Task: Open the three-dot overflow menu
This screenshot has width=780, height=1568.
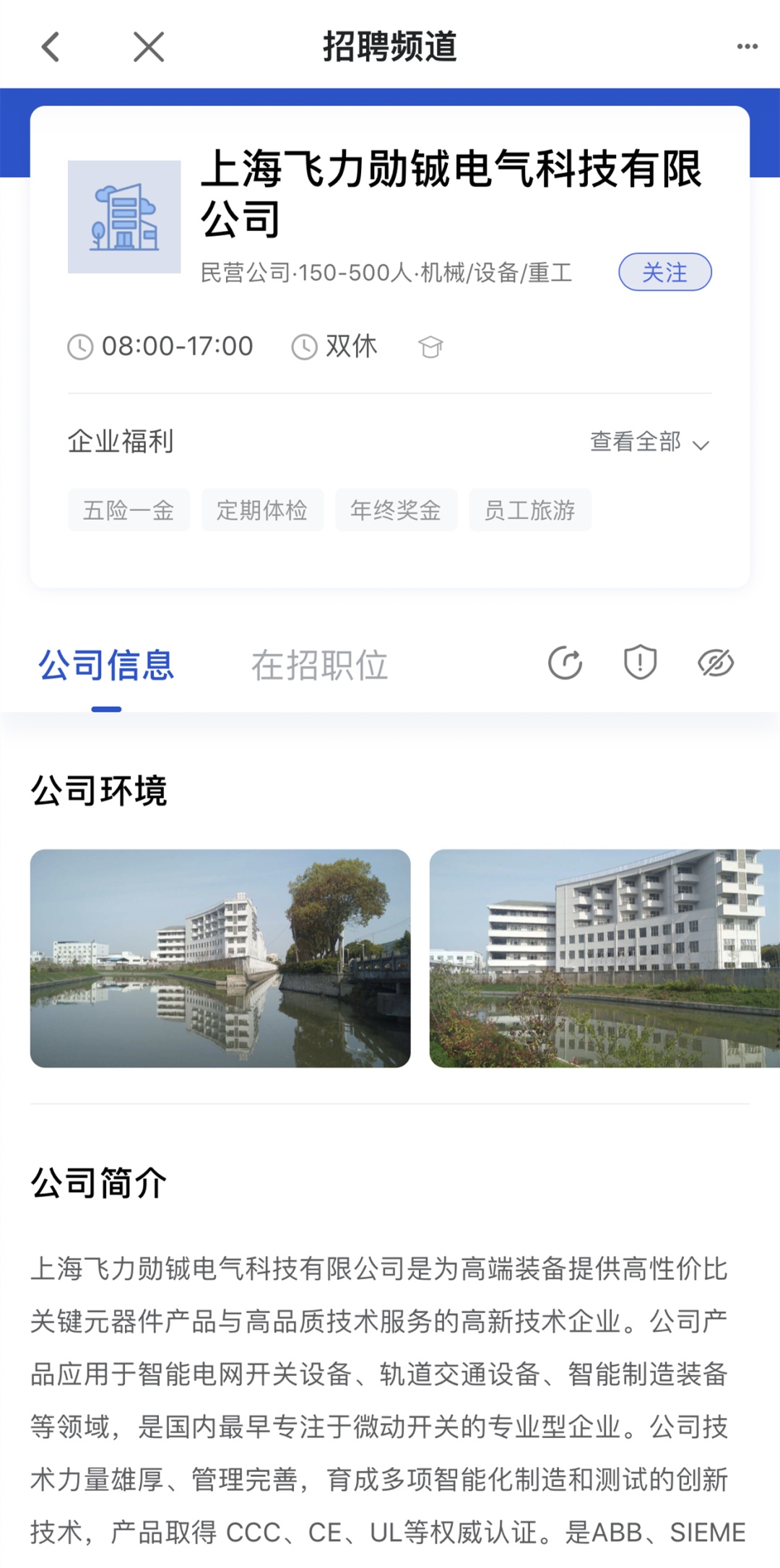Action: pos(747,47)
